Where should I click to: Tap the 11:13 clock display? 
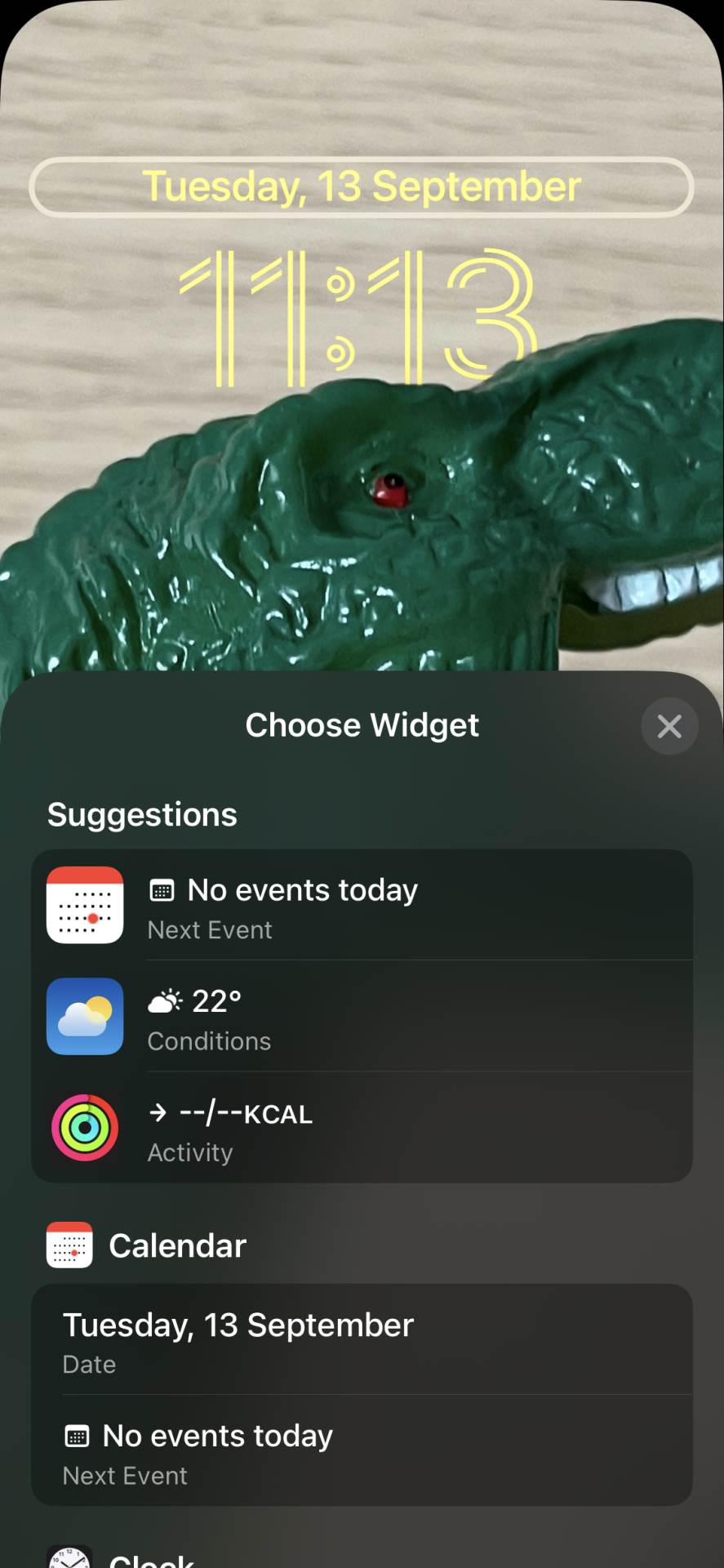tap(362, 317)
